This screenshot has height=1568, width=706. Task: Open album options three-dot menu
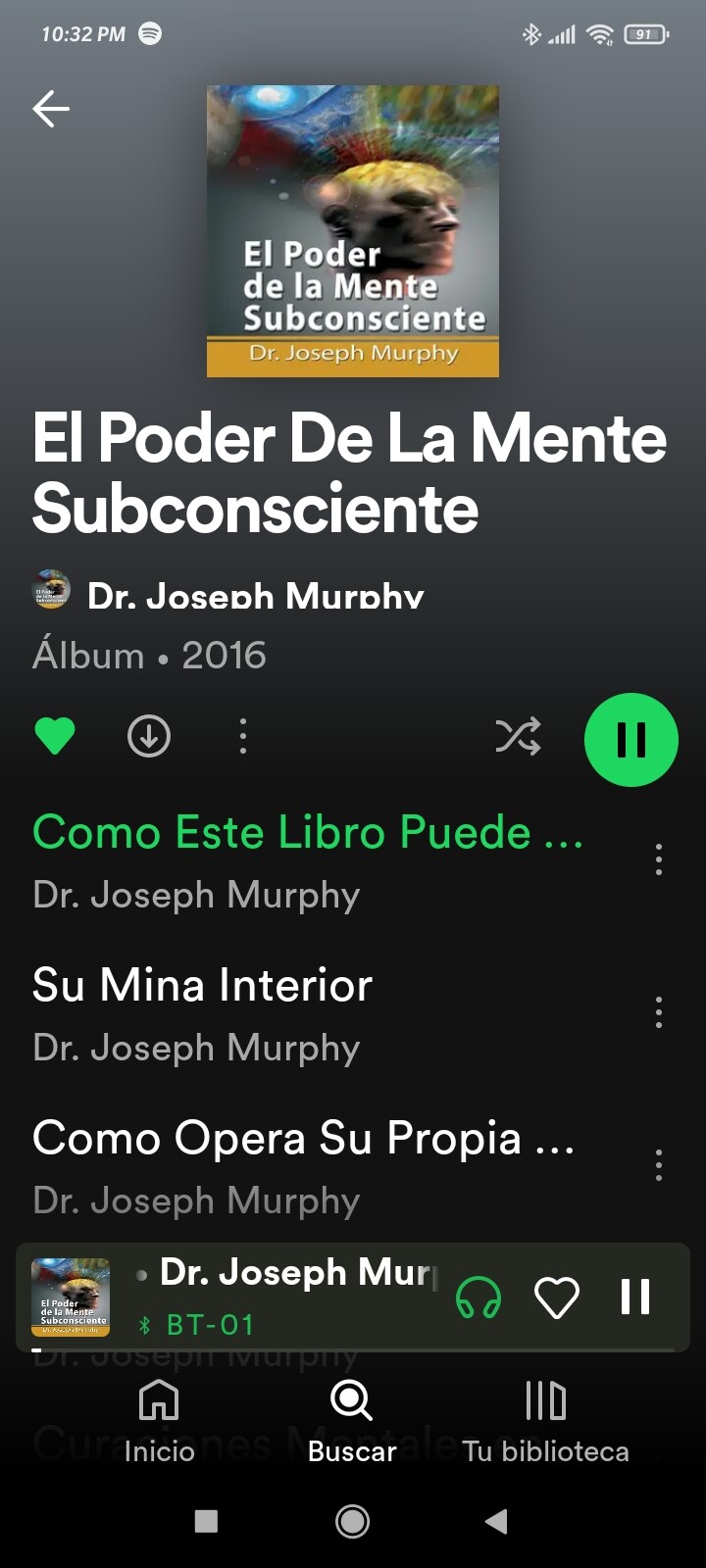(x=243, y=736)
